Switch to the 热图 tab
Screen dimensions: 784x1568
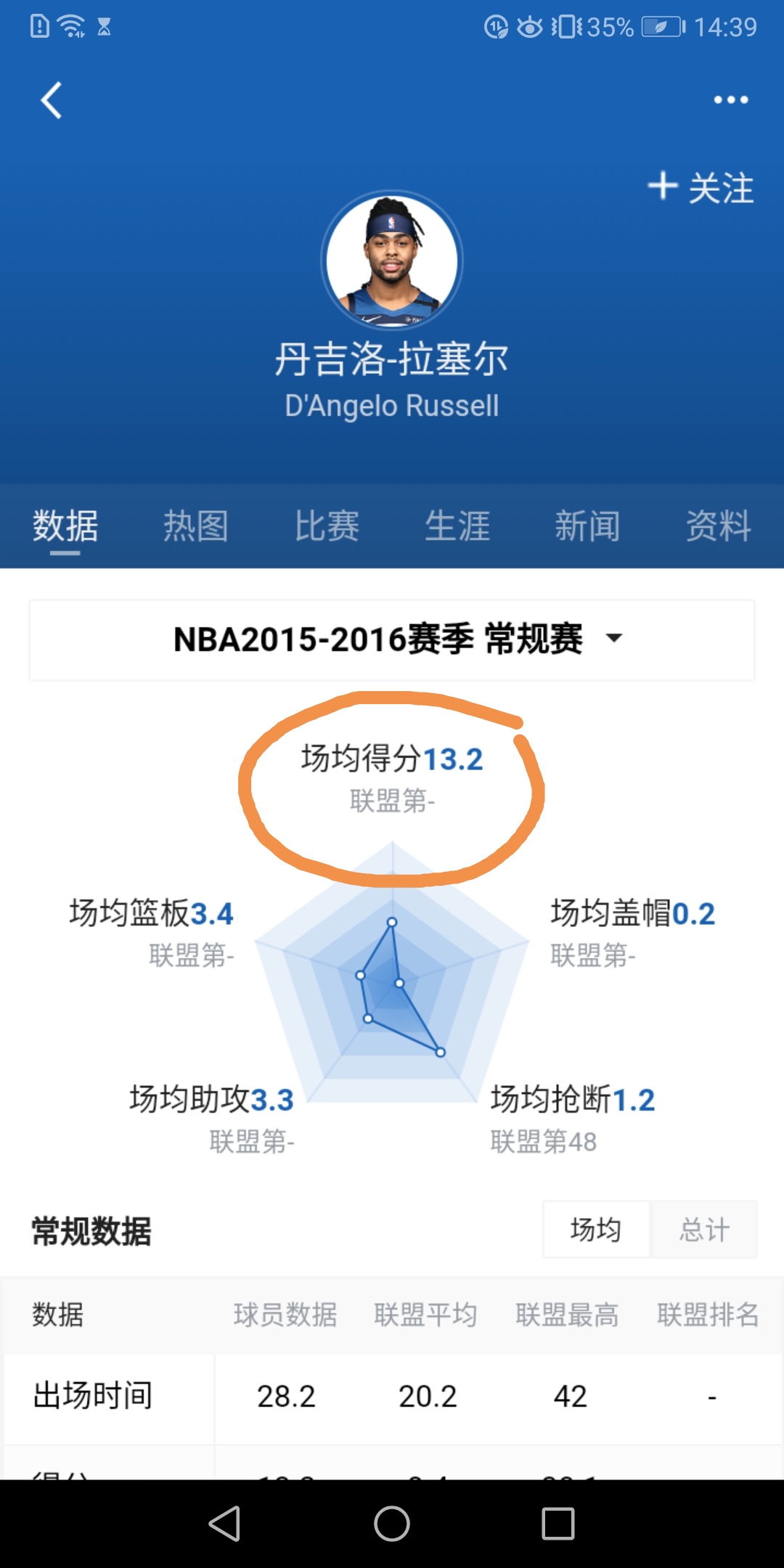click(x=196, y=526)
